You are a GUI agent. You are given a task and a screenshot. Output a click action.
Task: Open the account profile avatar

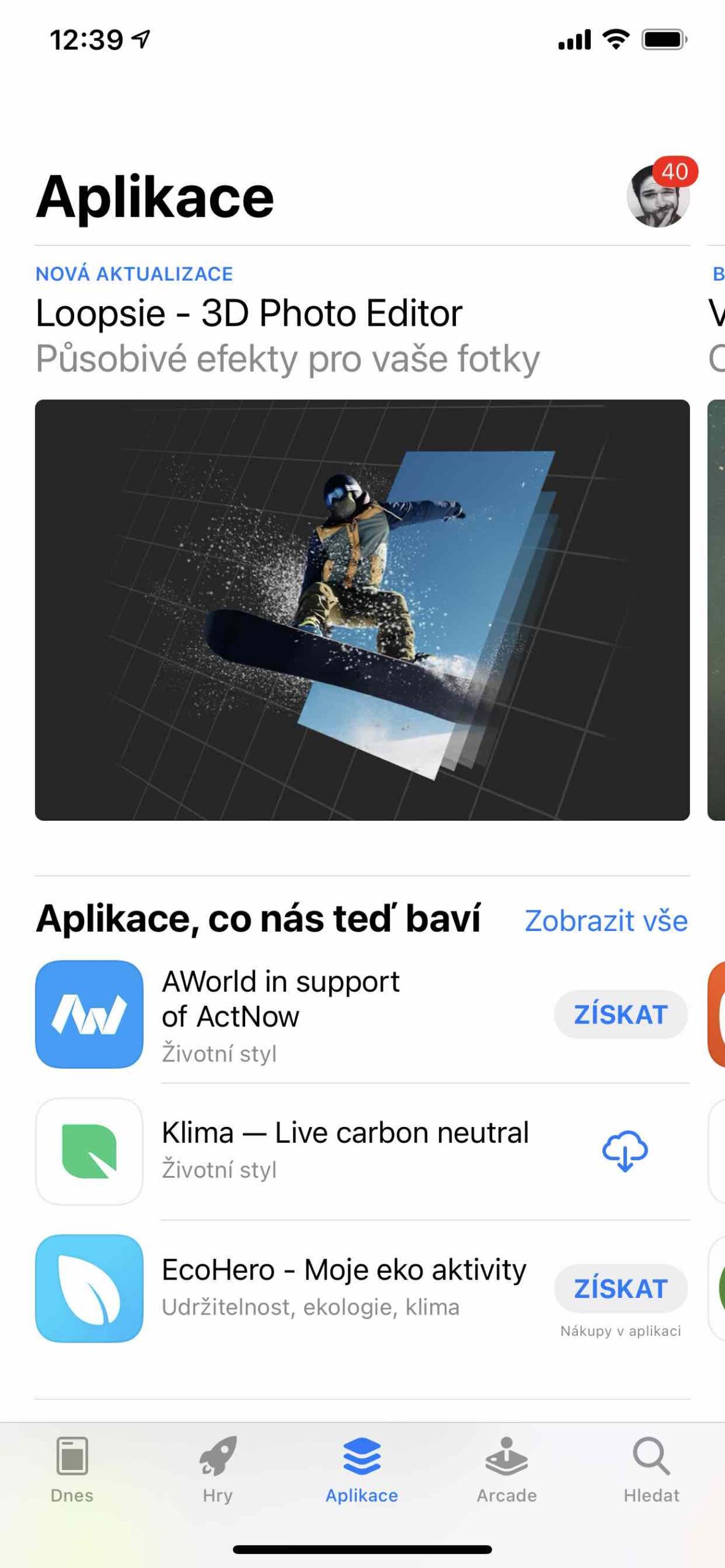(x=658, y=197)
